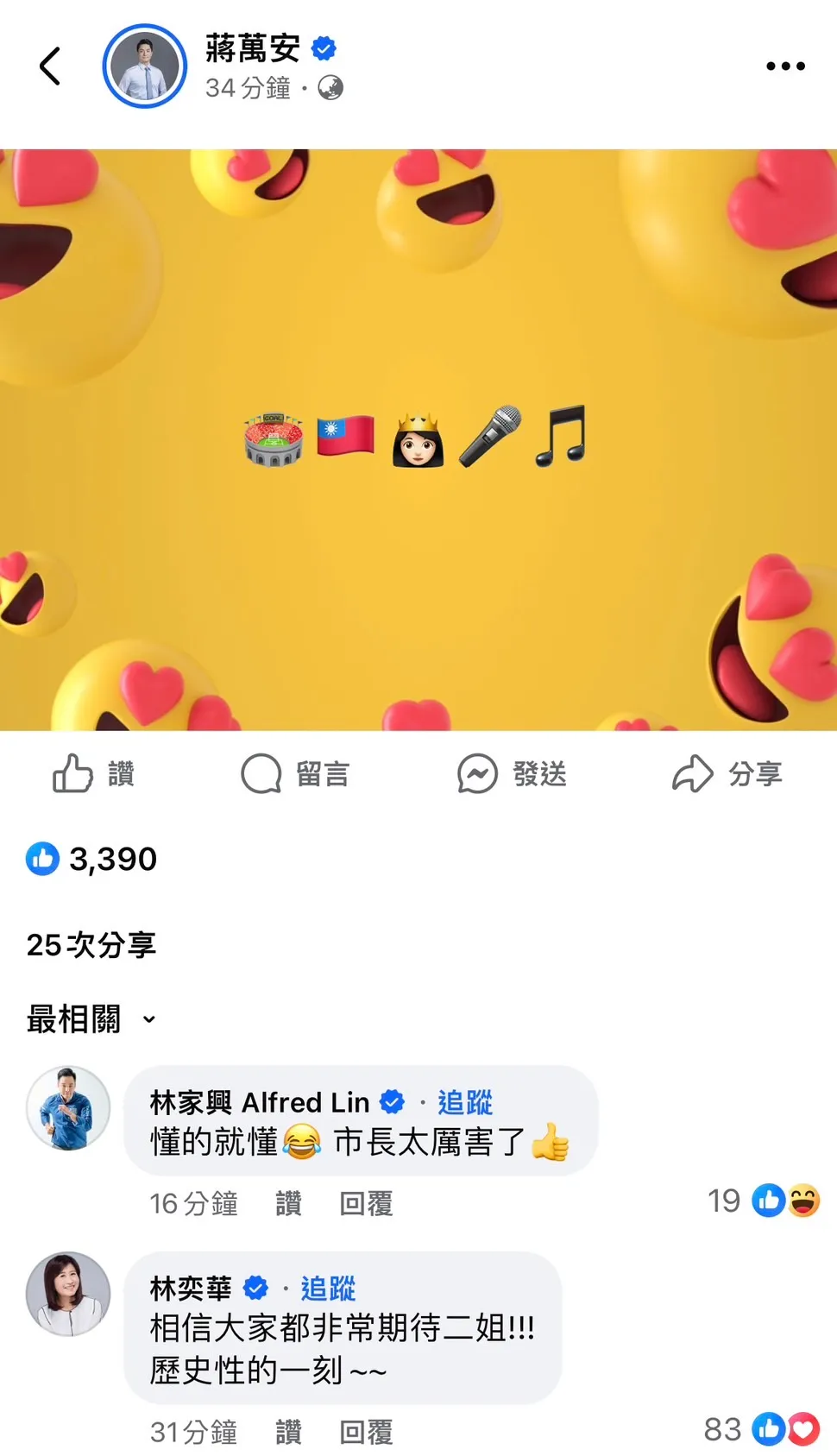Like 林家興 Alfred Lin's comment
This screenshot has width=837, height=1456.
point(288,1203)
